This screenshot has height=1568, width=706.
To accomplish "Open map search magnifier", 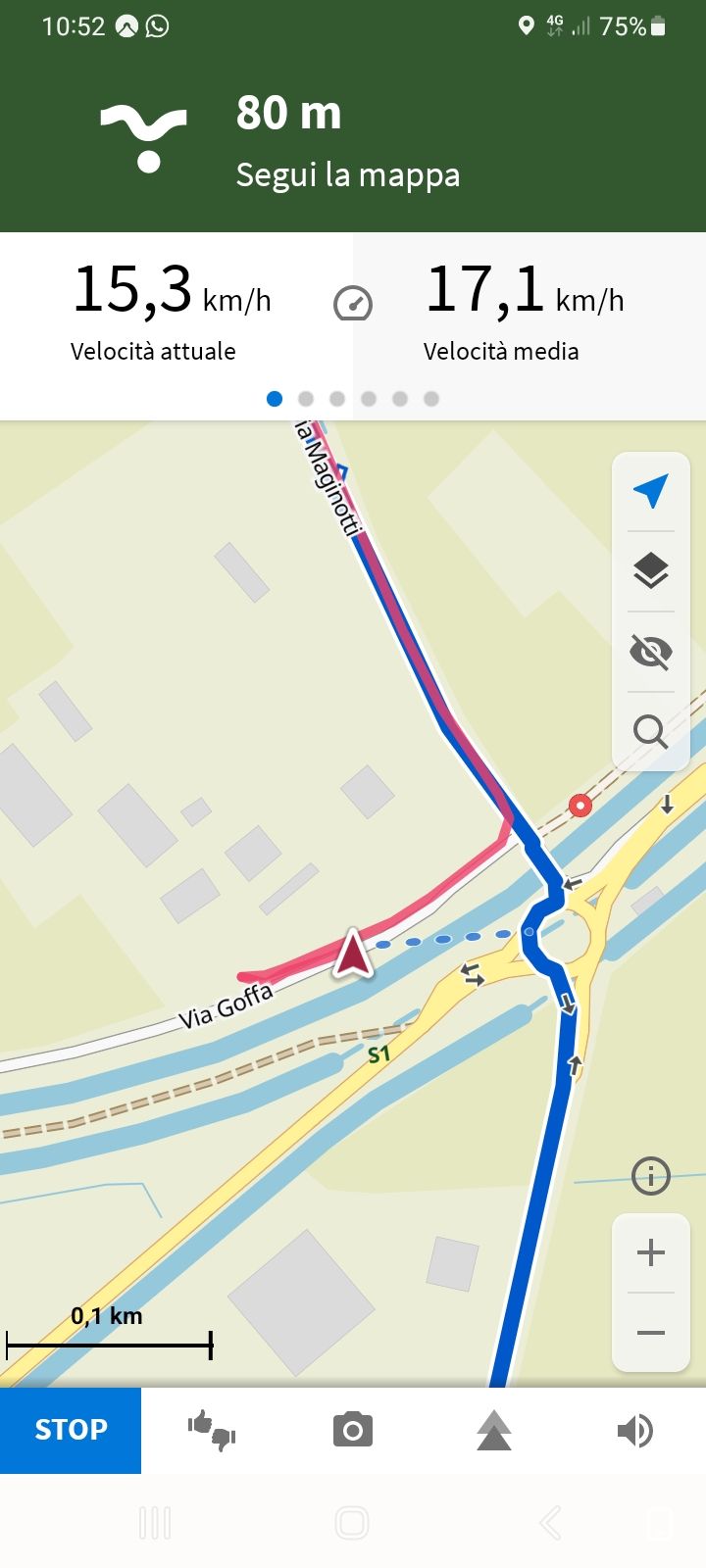I will (651, 731).
